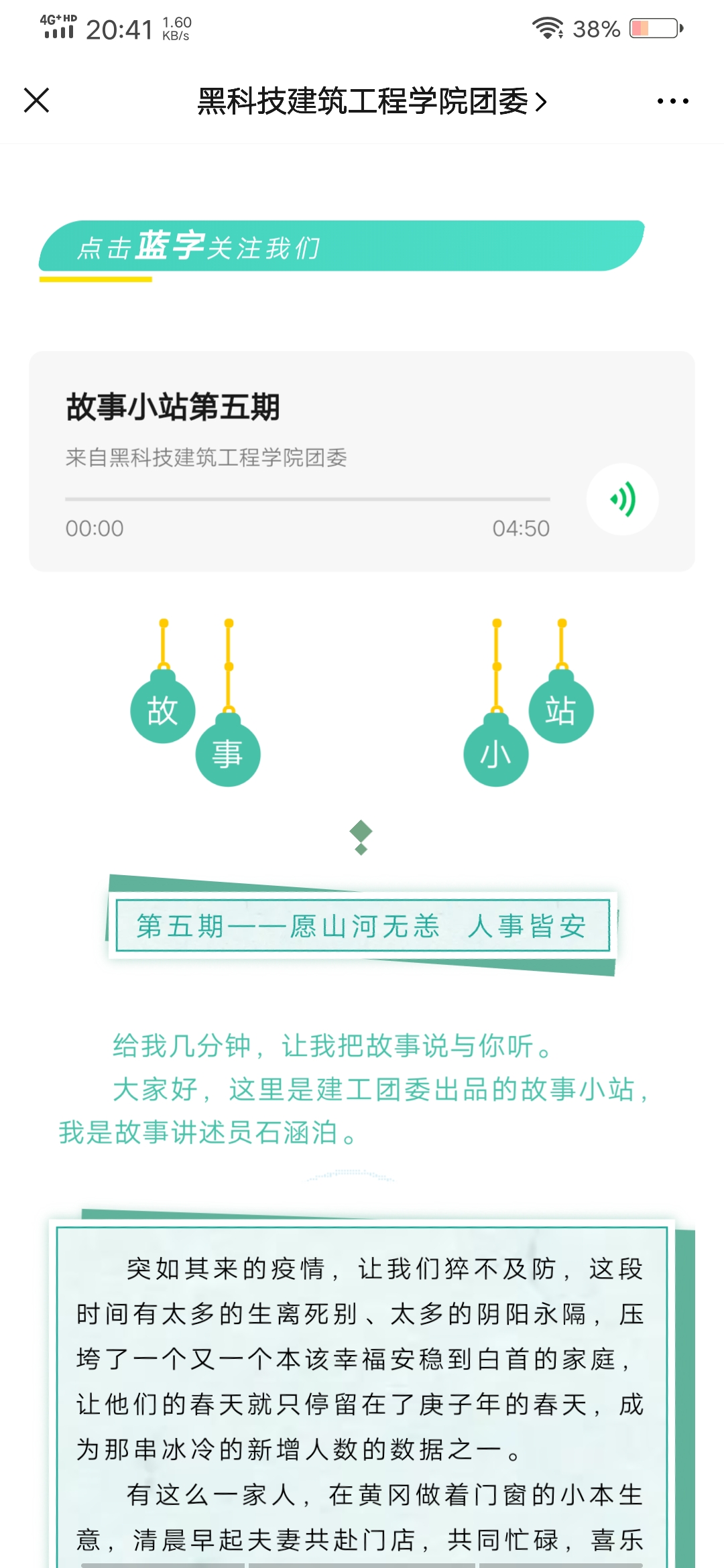
Task: Open 黑科技建筑工程学院团委 account title
Action: [x=372, y=101]
